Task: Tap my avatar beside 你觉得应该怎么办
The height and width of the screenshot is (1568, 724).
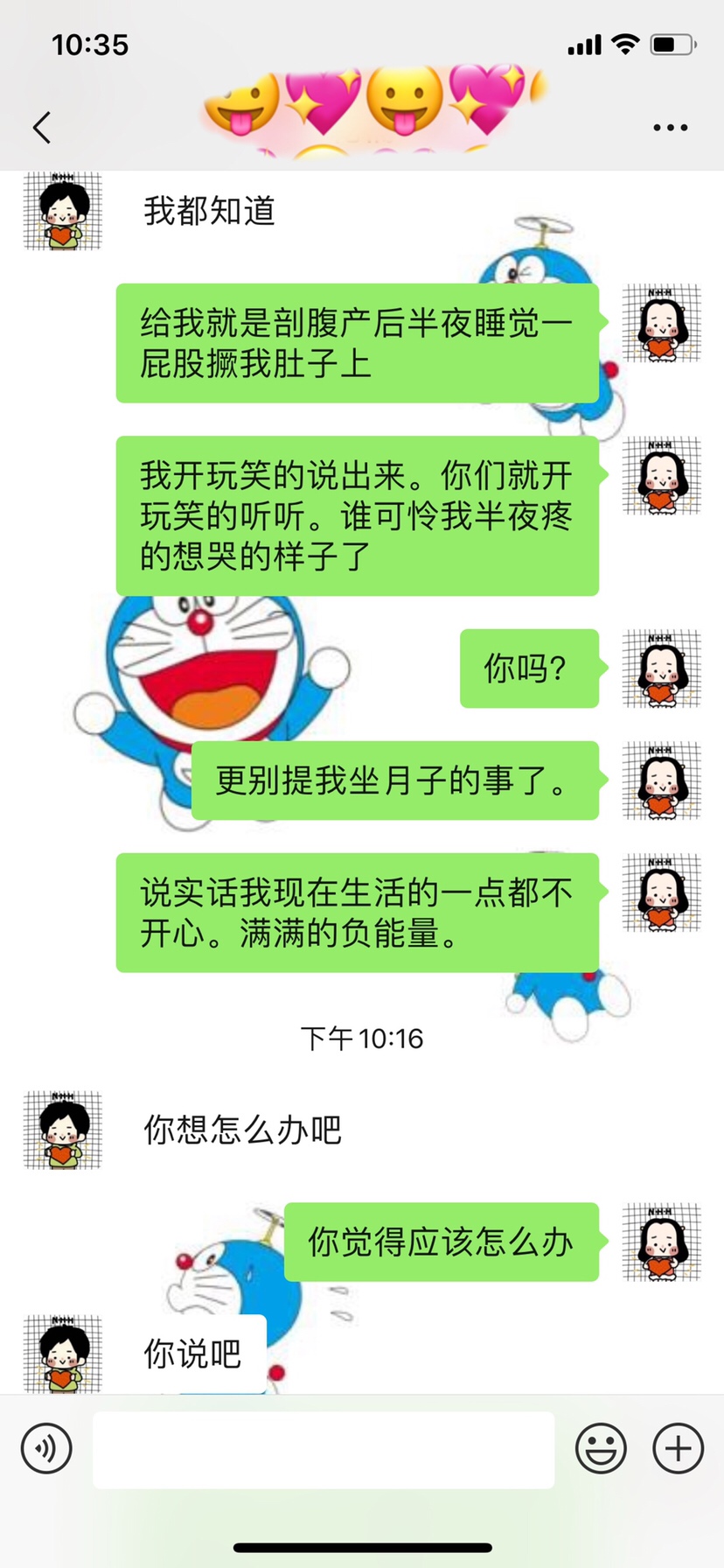Action: pos(661,1242)
